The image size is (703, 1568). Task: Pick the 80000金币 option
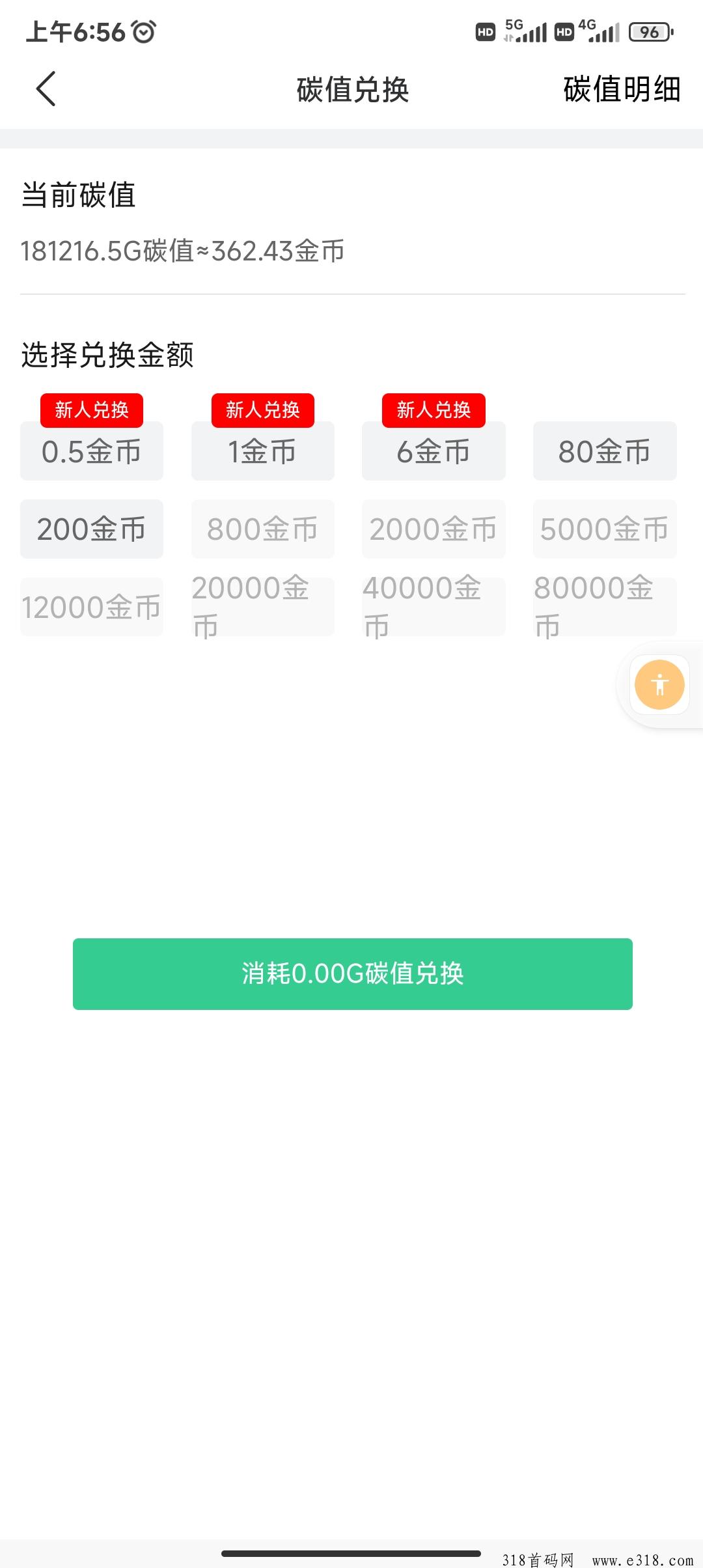605,607
